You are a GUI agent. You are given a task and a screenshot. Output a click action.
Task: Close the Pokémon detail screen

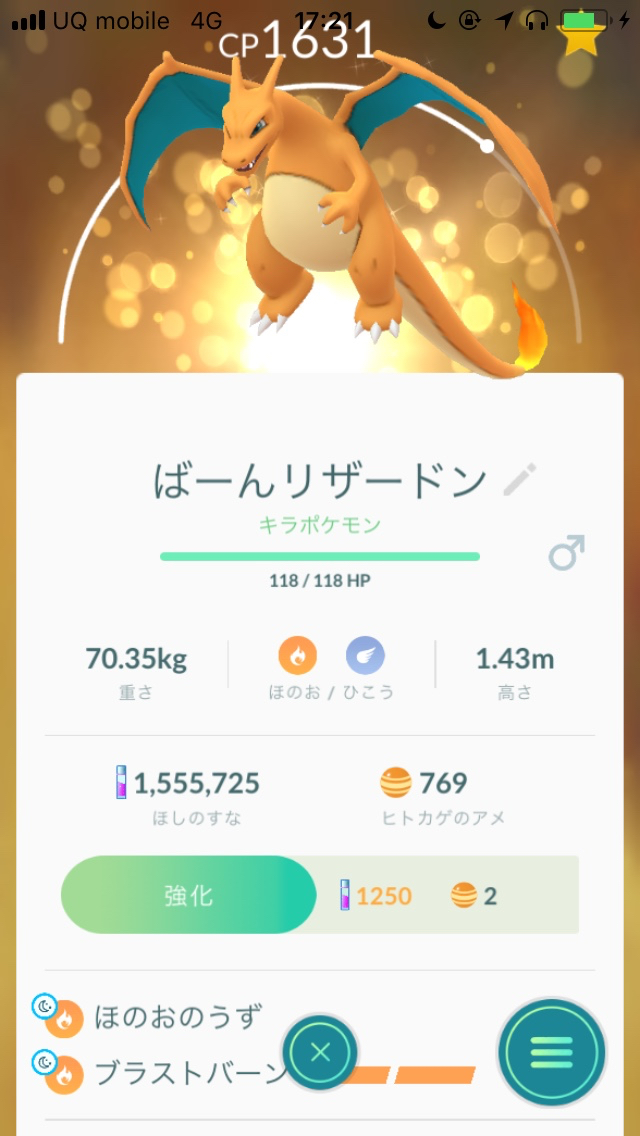pos(320,1052)
